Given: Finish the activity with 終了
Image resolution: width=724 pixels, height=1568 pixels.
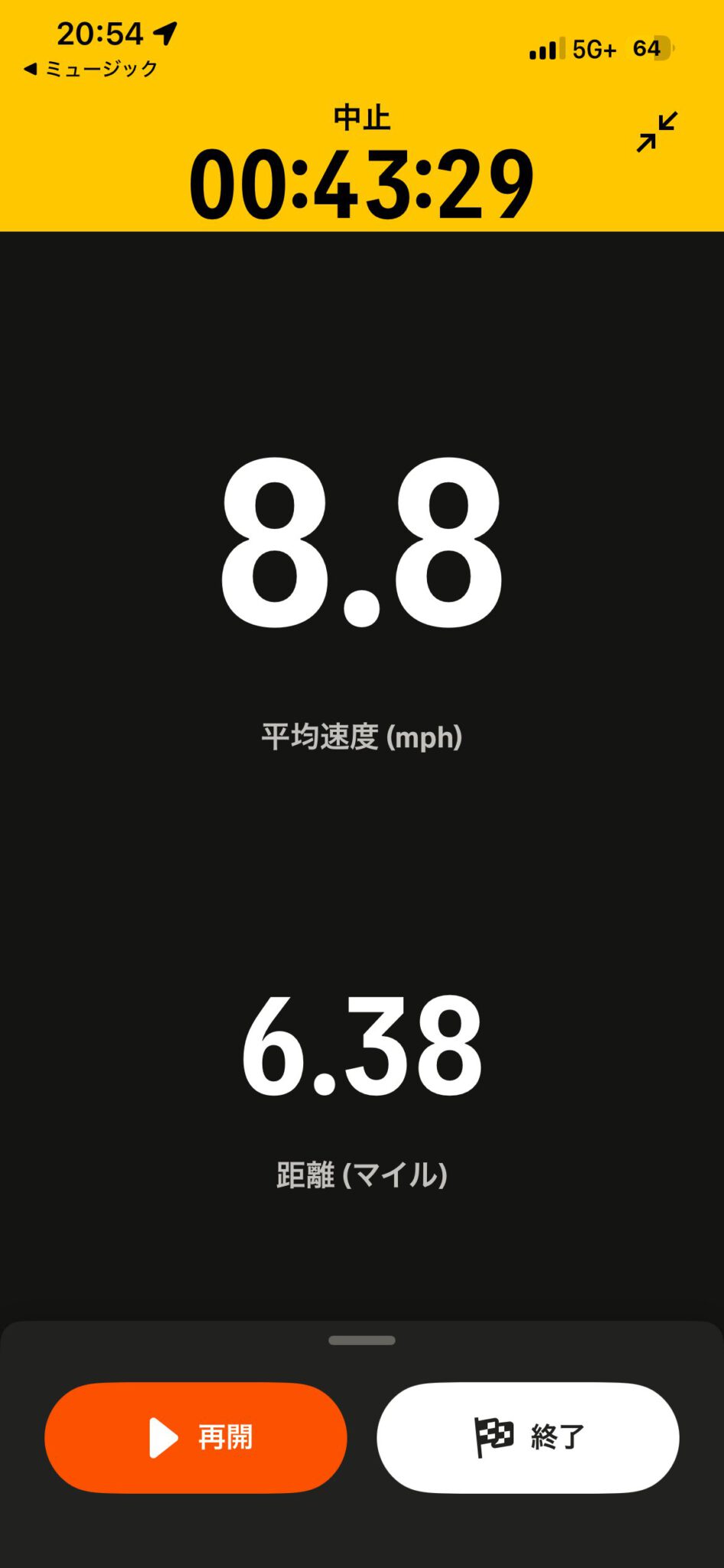Looking at the screenshot, I should tap(527, 1437).
